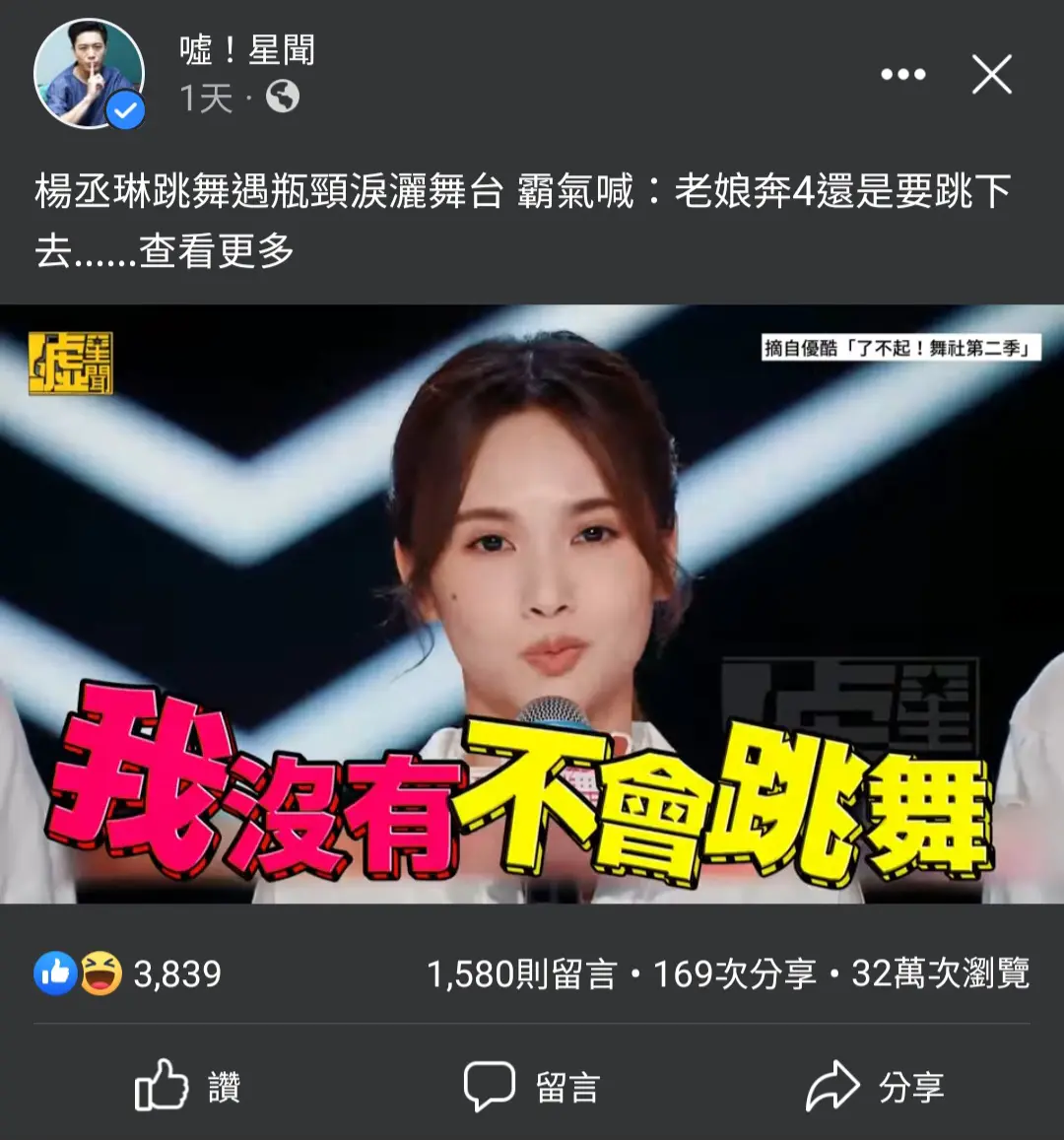
Task: Open the 噓！星聞 page profile picture
Action: pos(89,75)
